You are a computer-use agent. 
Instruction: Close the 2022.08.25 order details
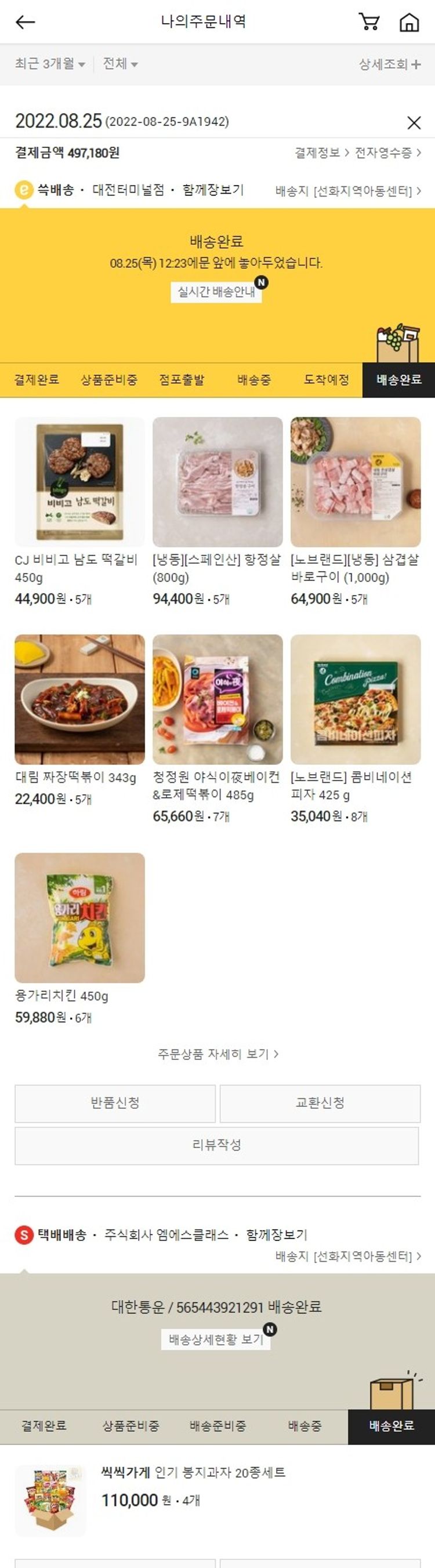[414, 123]
